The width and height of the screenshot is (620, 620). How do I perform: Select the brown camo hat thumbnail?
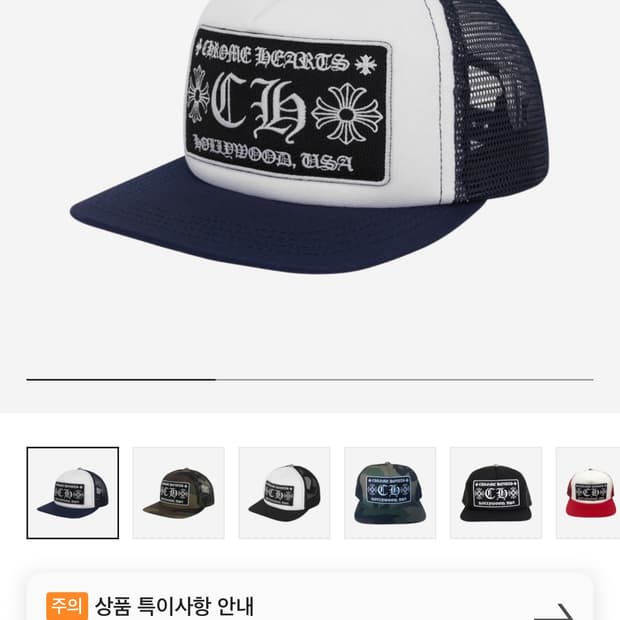coord(178,493)
